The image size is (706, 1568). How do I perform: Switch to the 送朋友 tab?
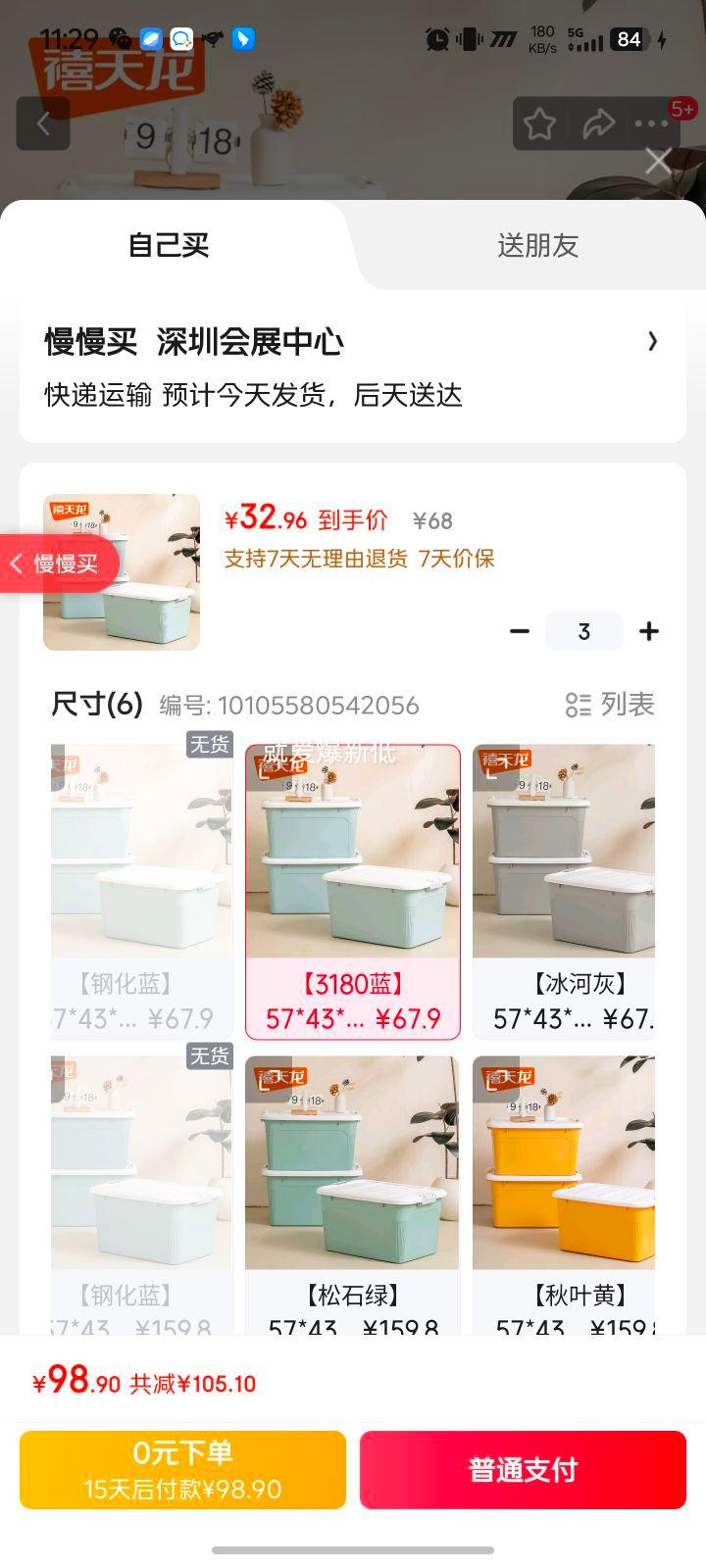538,246
